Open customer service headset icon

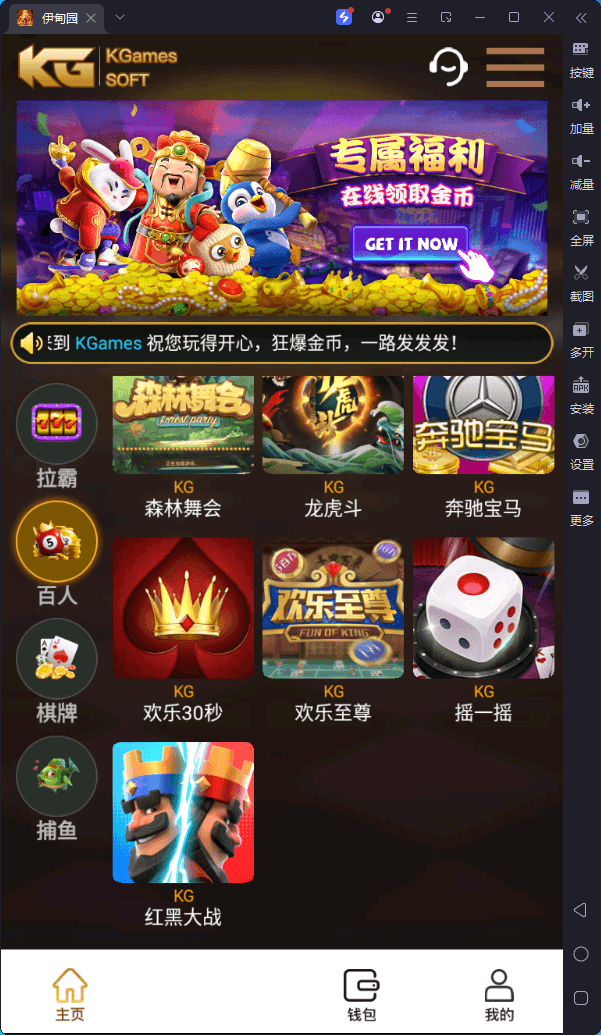(448, 67)
